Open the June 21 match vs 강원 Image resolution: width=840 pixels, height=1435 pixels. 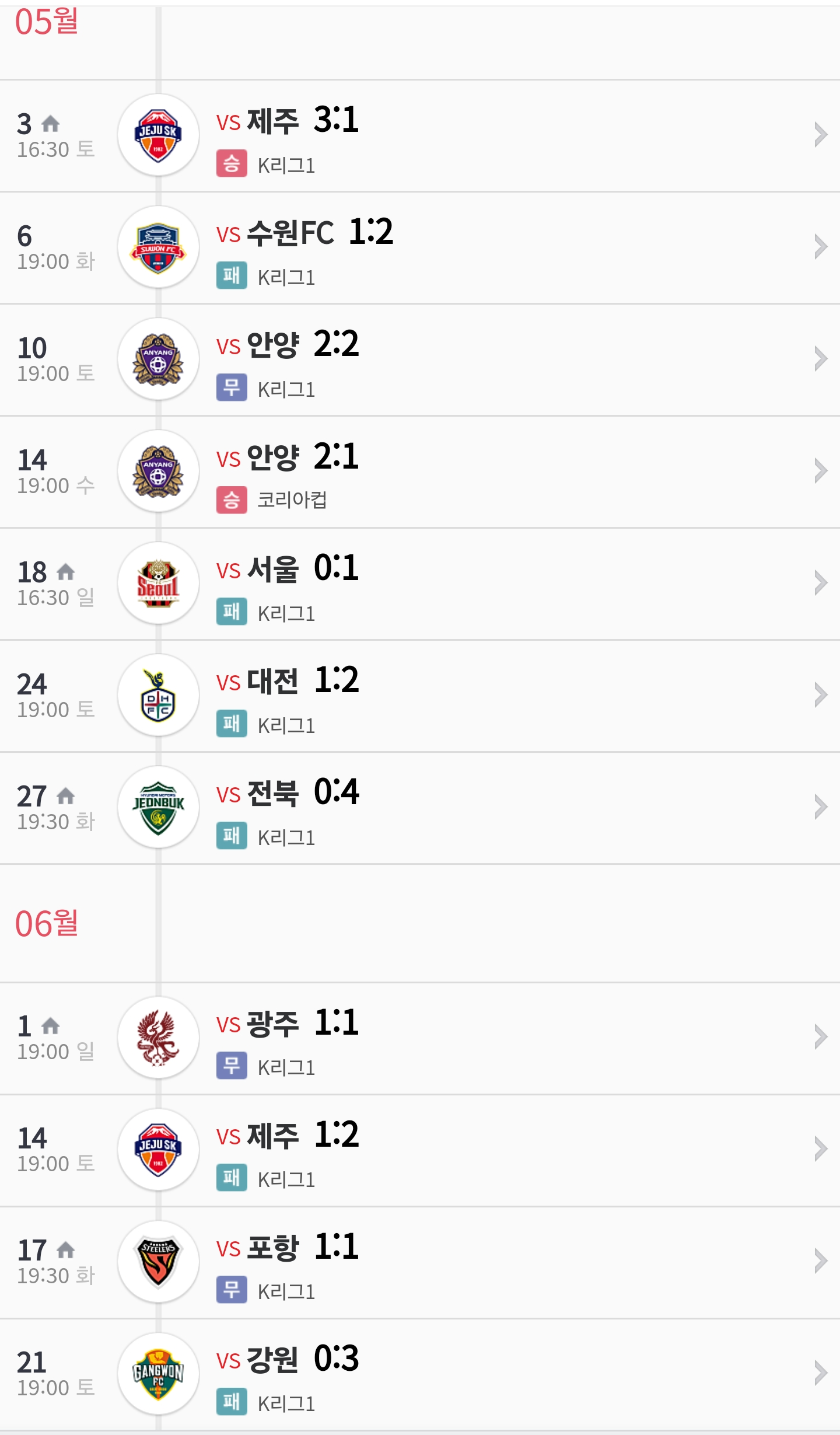click(420, 1375)
